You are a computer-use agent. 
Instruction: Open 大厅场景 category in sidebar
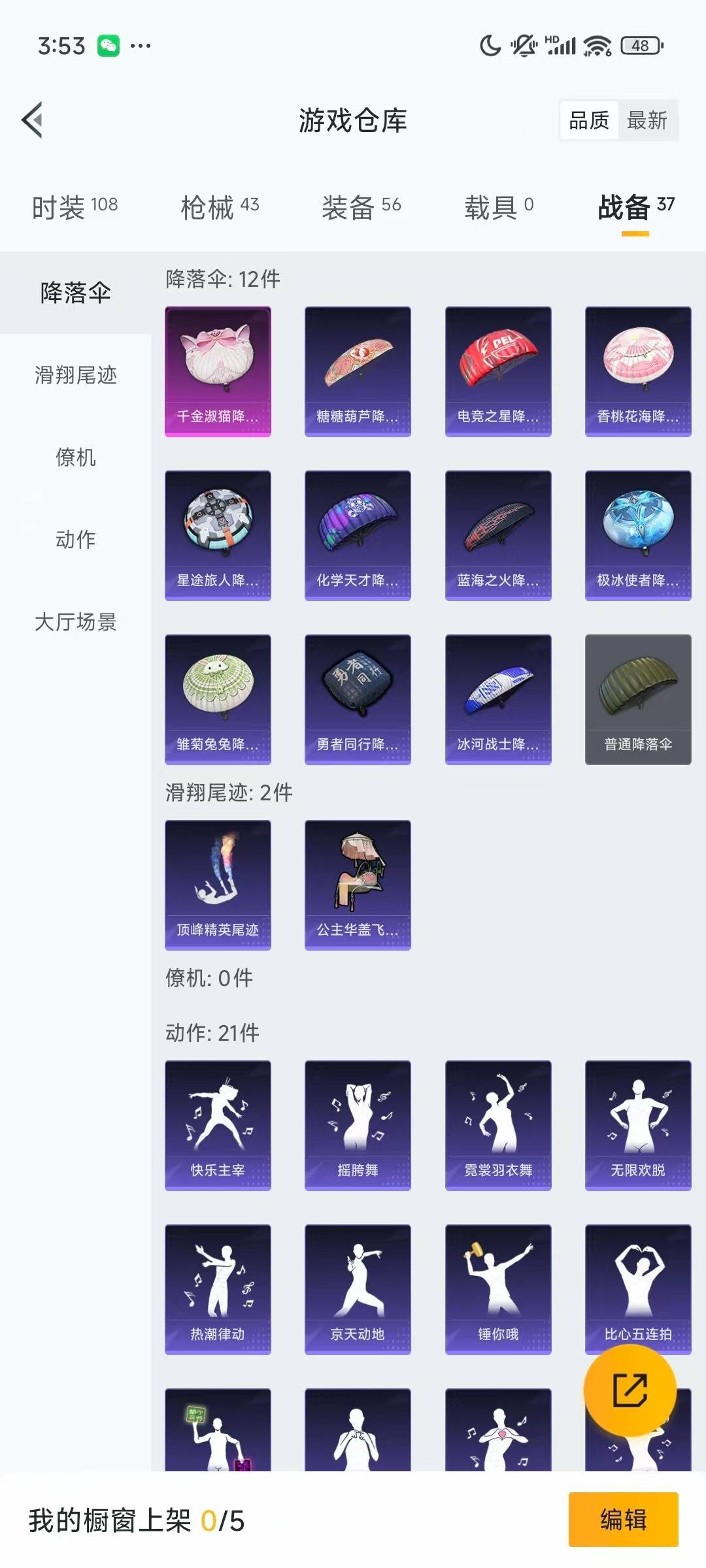76,622
